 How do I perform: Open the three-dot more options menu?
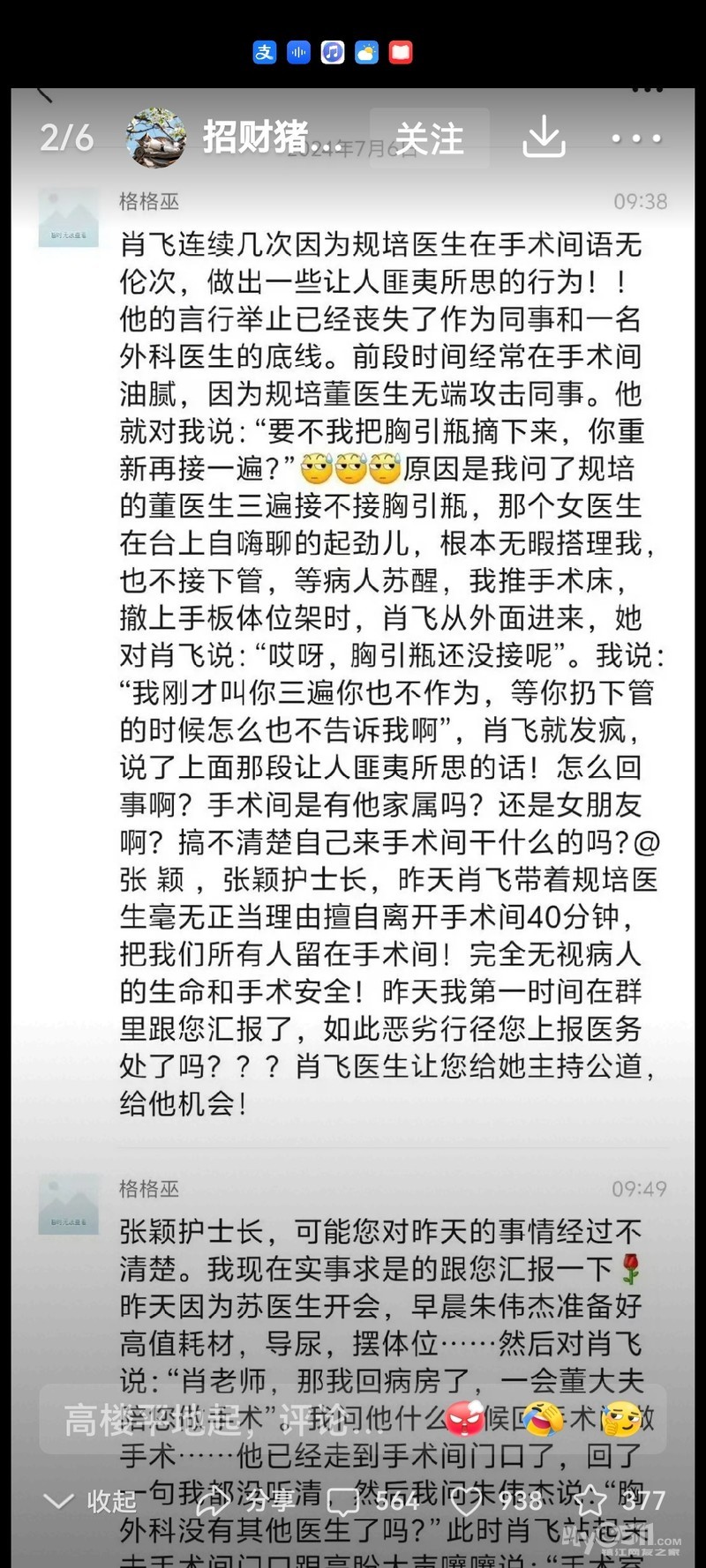[635, 138]
